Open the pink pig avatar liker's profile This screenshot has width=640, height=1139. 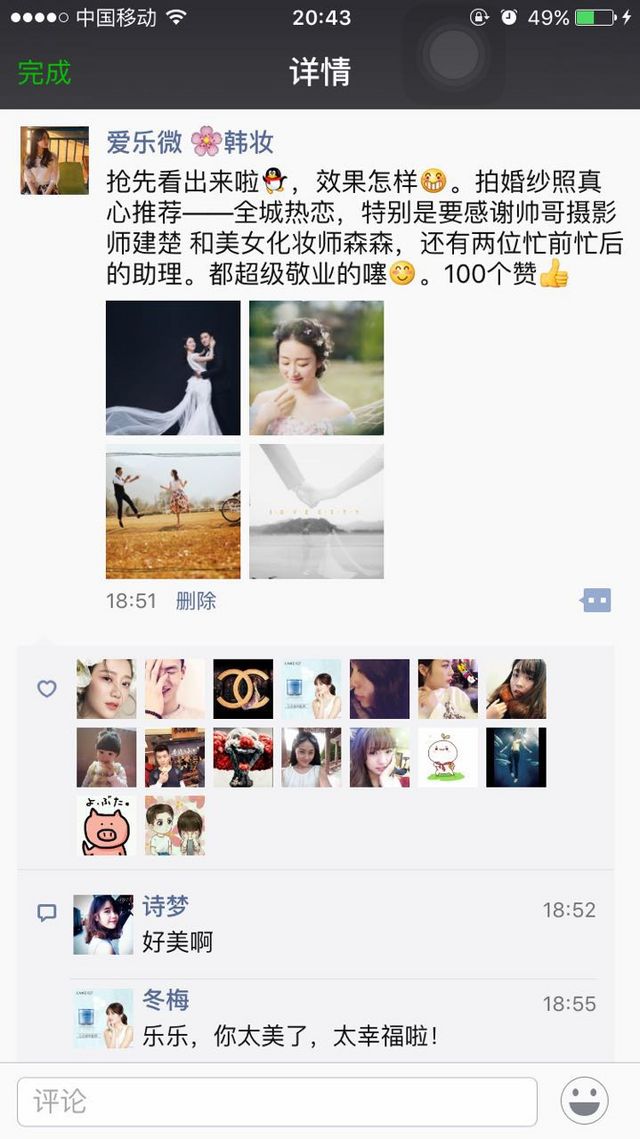[x=106, y=825]
